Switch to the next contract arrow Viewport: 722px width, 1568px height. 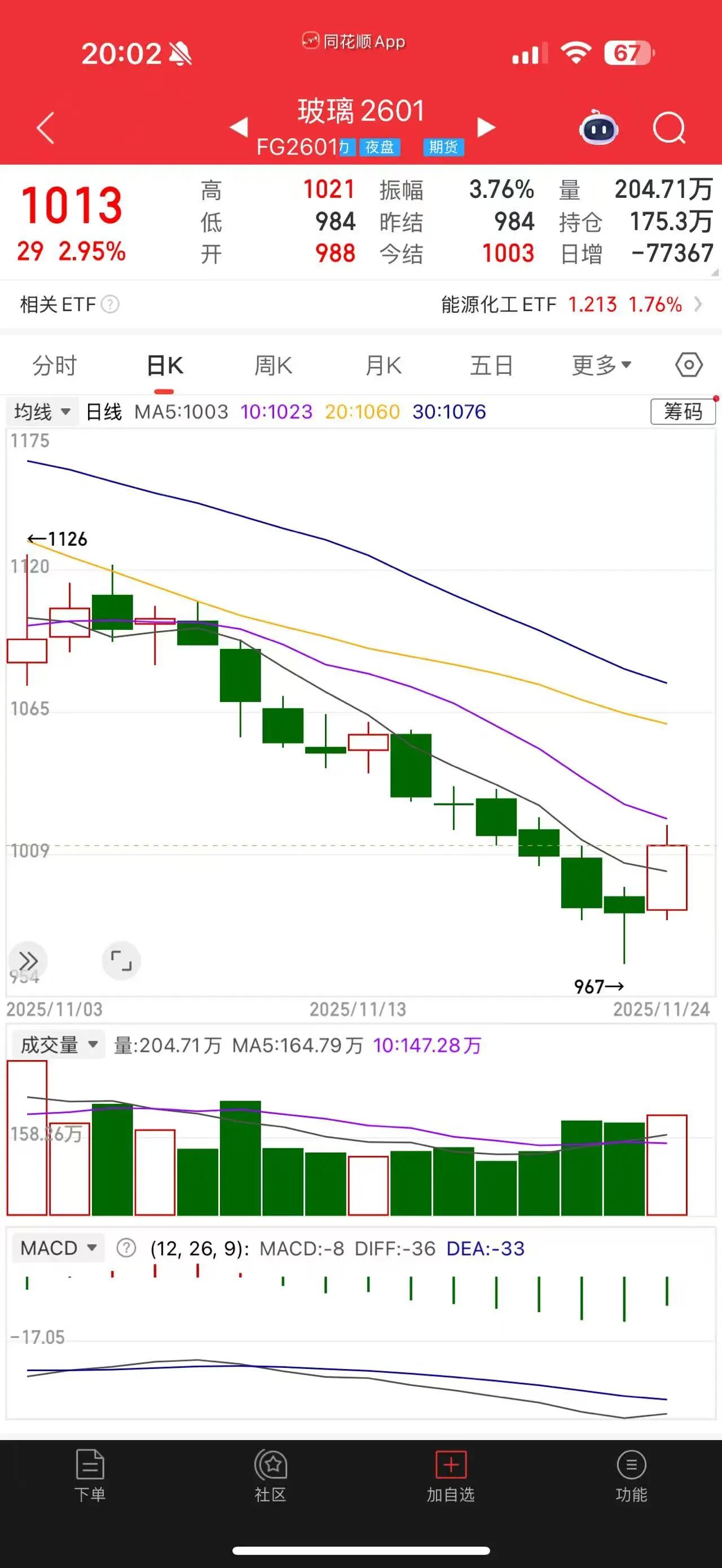click(x=486, y=127)
